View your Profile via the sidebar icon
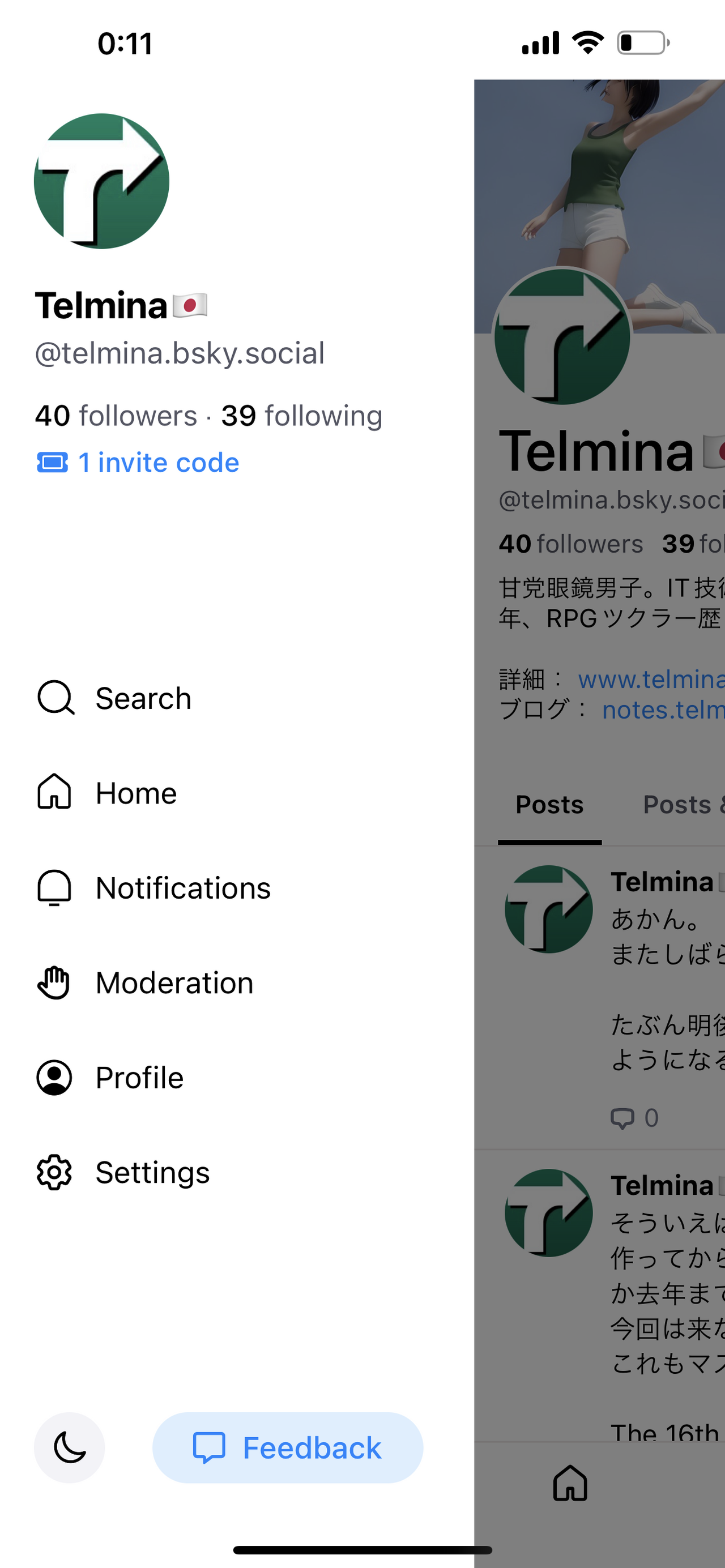Screen dimensions: 725x1568 tap(139, 1078)
